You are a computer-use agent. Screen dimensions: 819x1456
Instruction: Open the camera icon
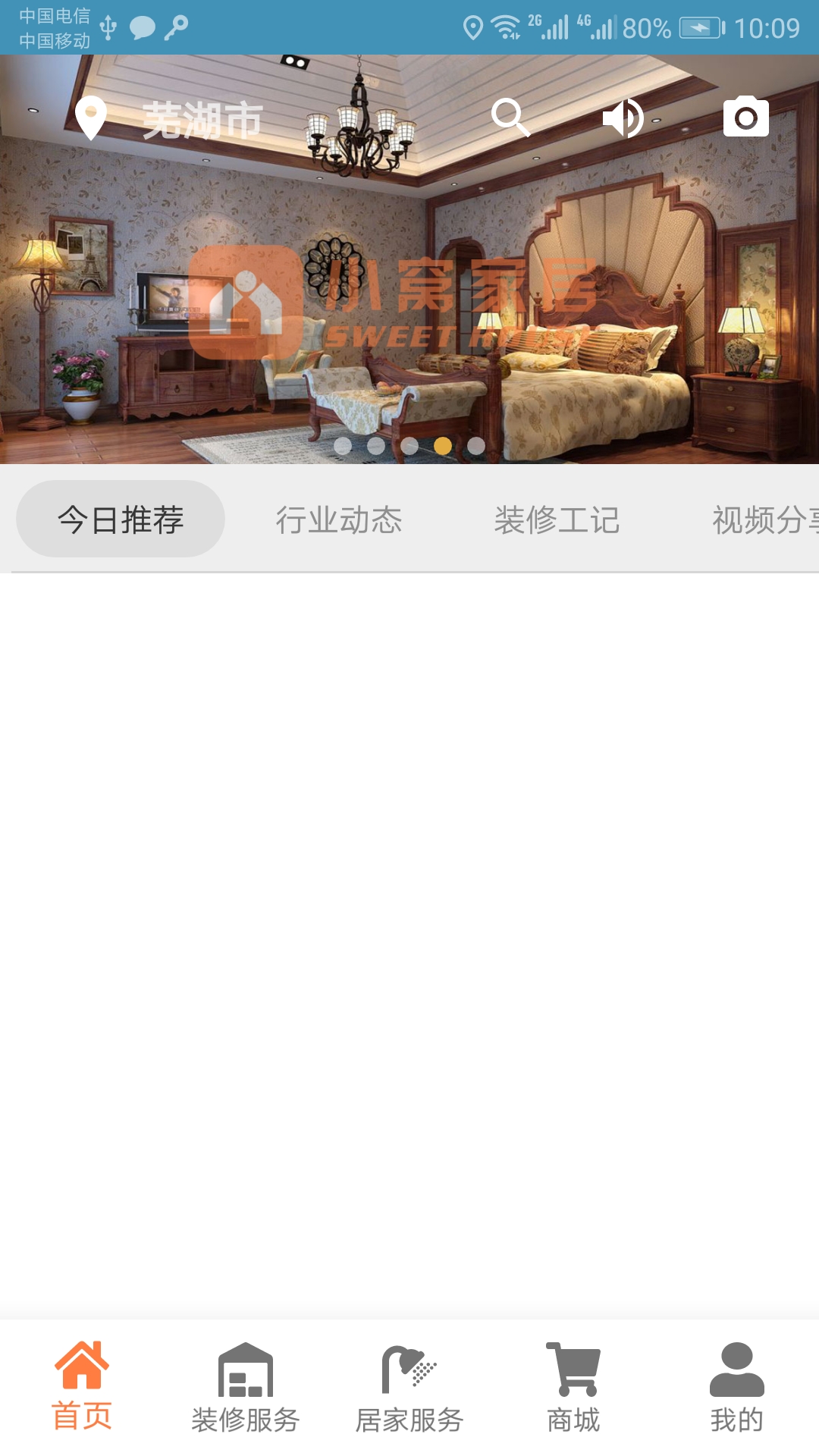click(x=745, y=118)
